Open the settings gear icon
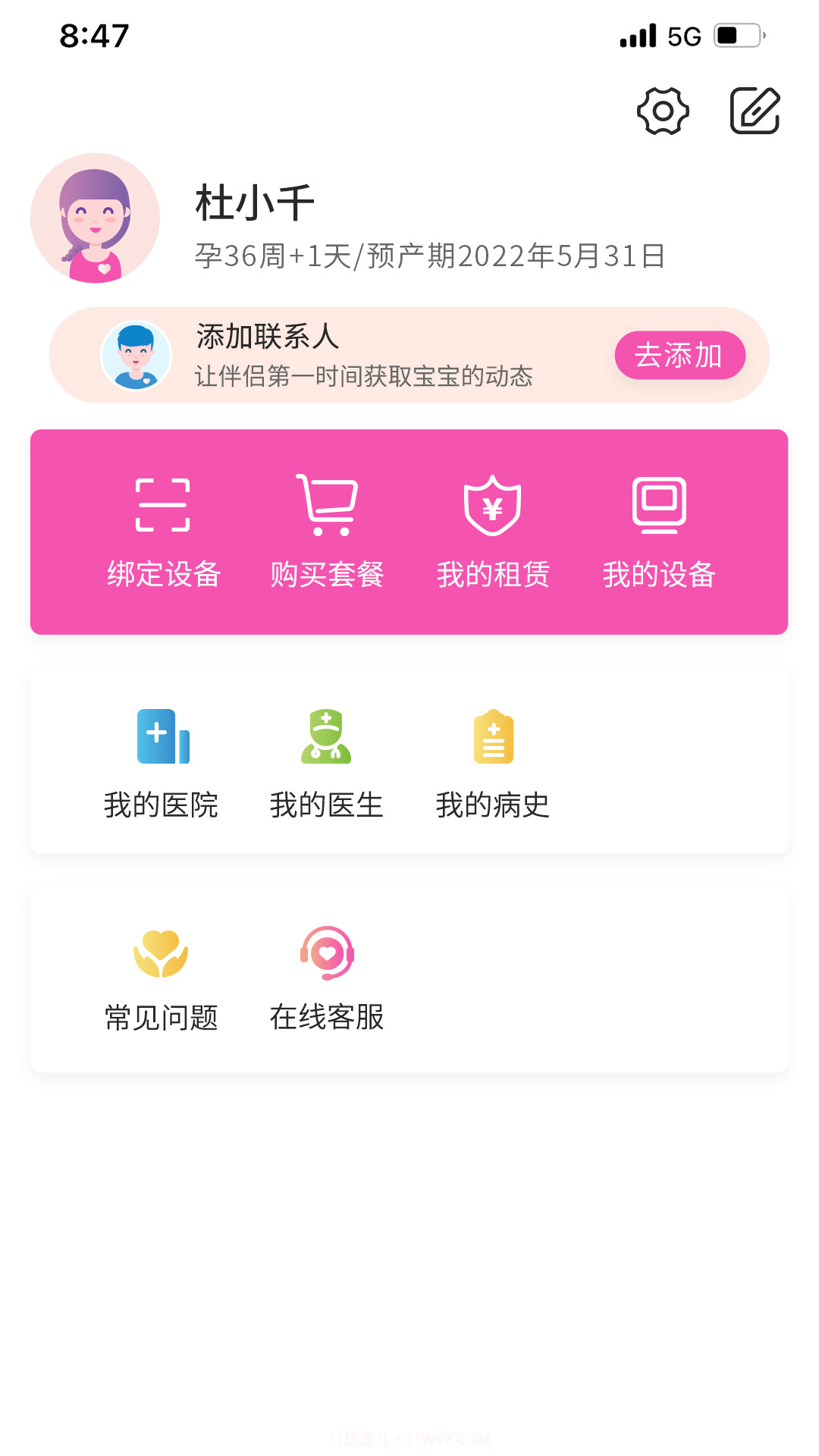Image resolution: width=819 pixels, height=1456 pixels. coord(663,110)
